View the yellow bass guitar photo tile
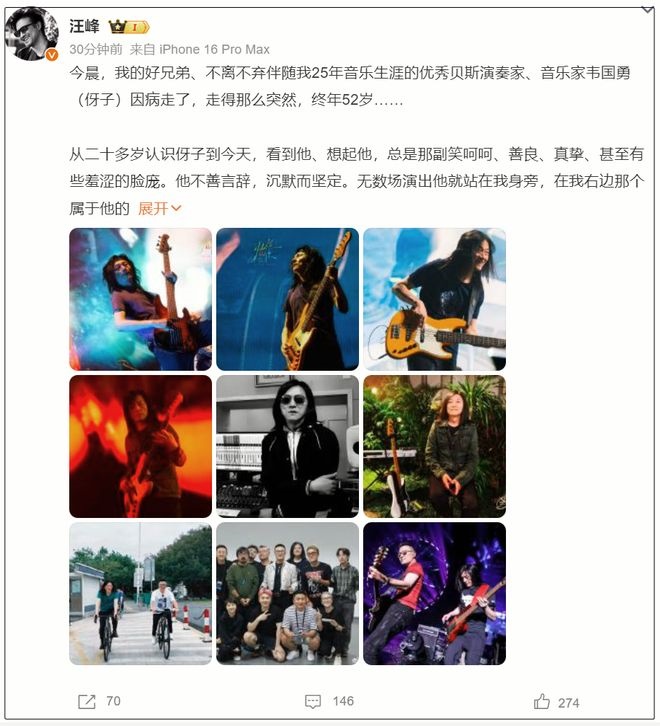The image size is (660, 726). [434, 299]
